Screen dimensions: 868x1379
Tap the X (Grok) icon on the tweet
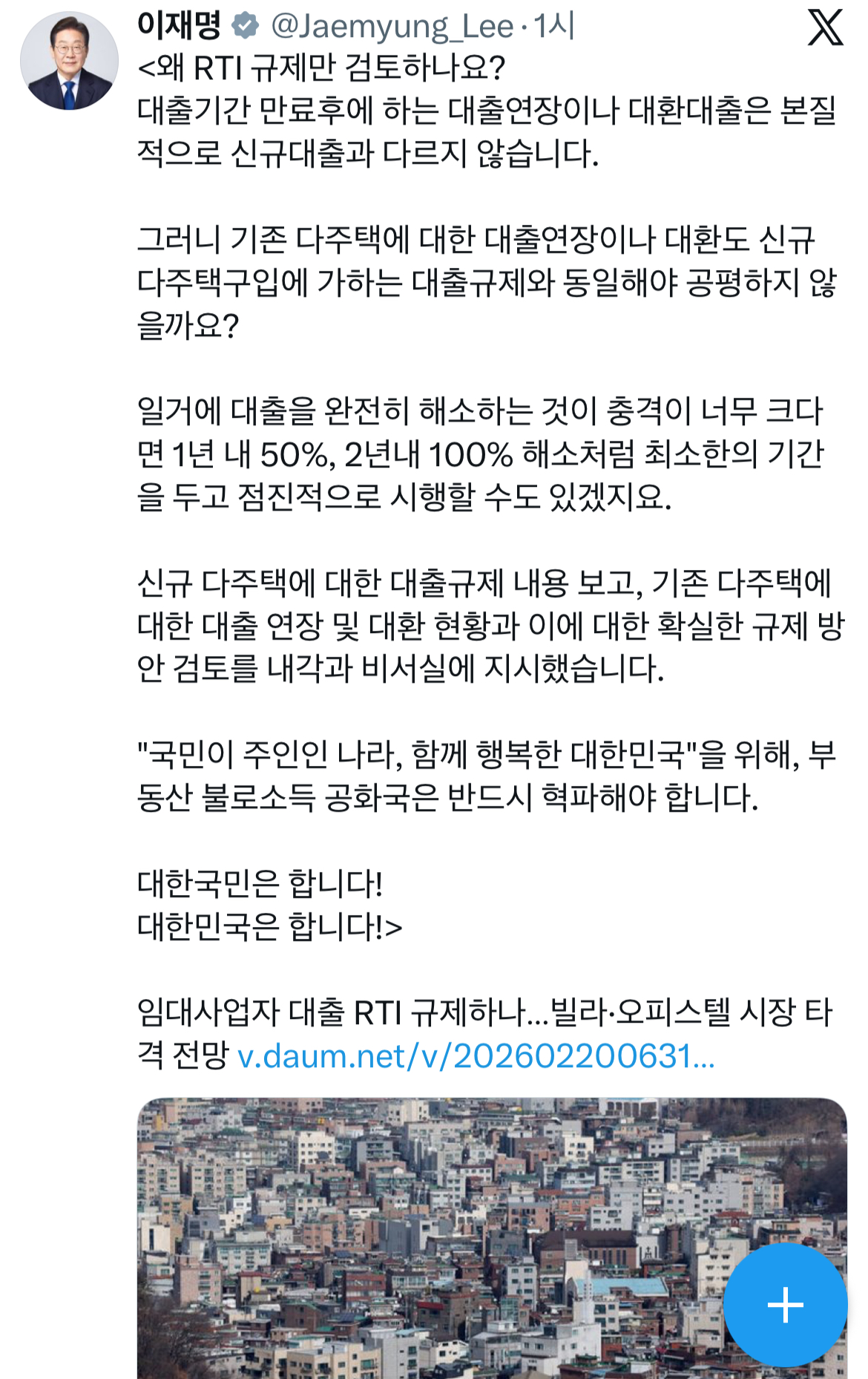pos(825,28)
